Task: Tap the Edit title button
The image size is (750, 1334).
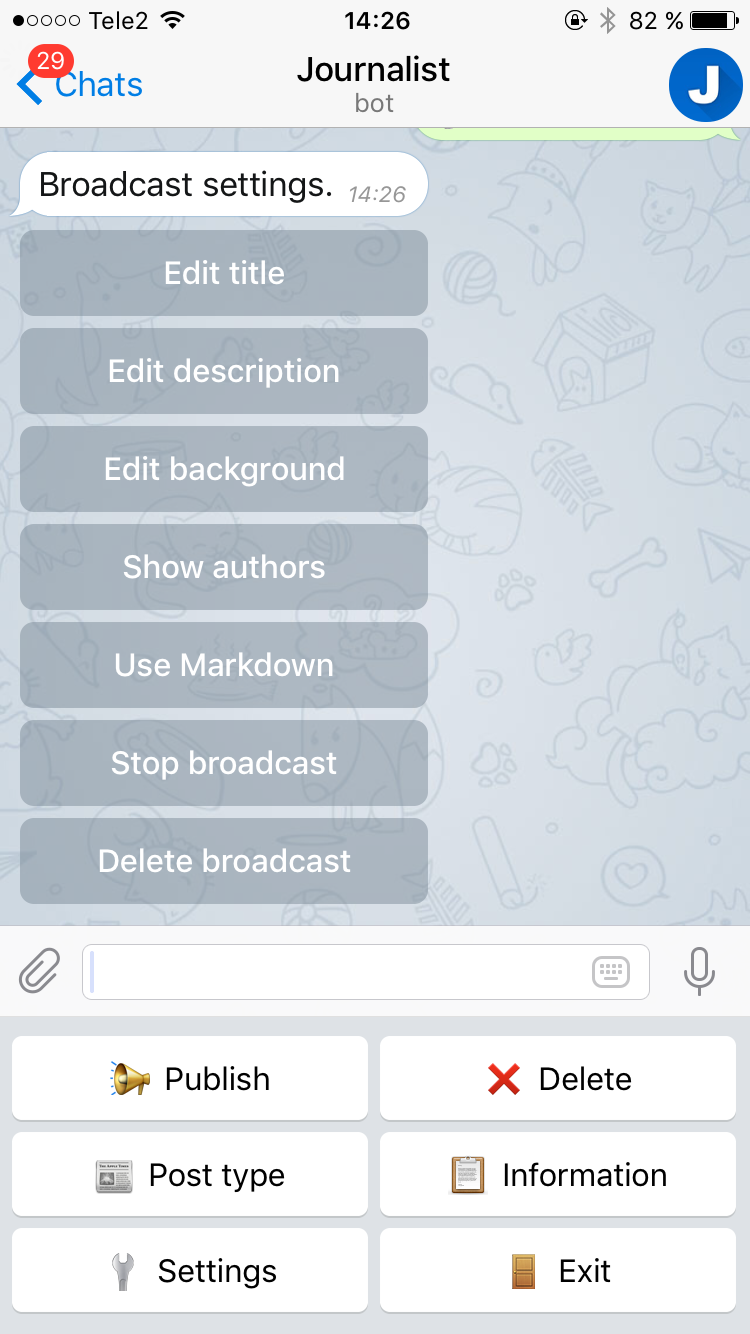Action: point(224,273)
